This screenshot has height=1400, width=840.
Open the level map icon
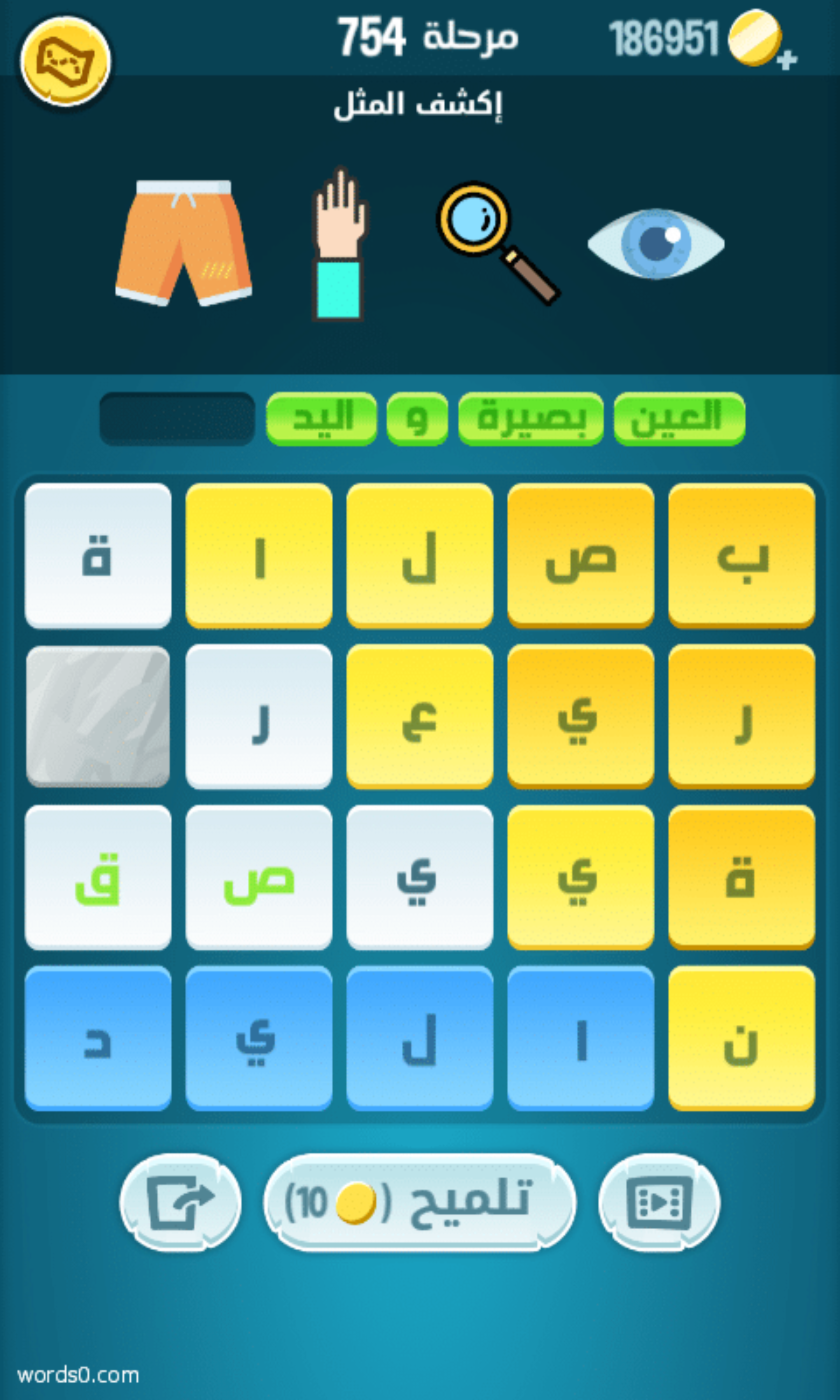[x=65, y=62]
